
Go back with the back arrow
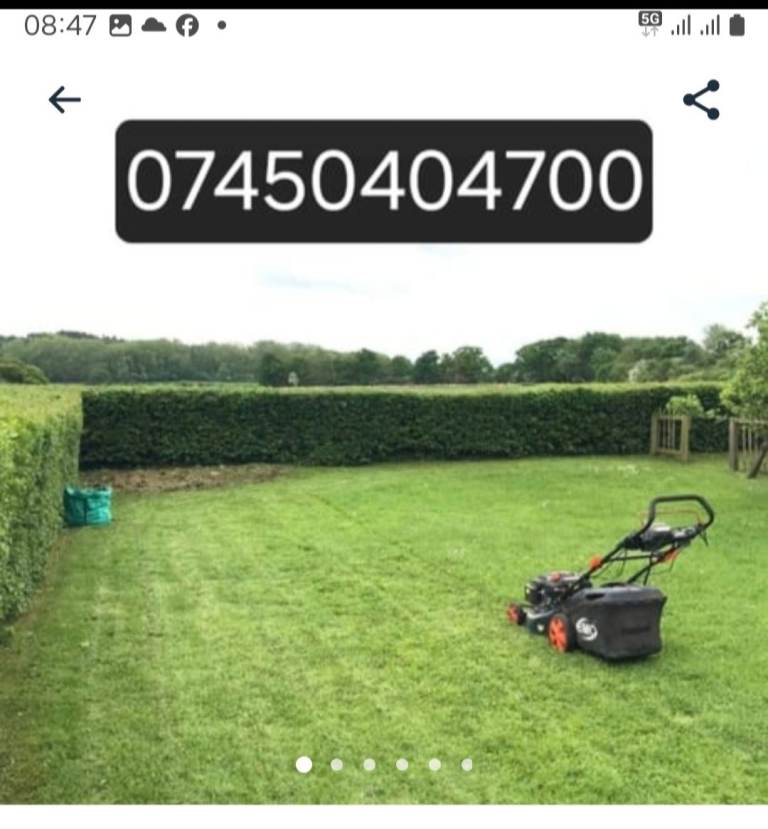(63, 99)
